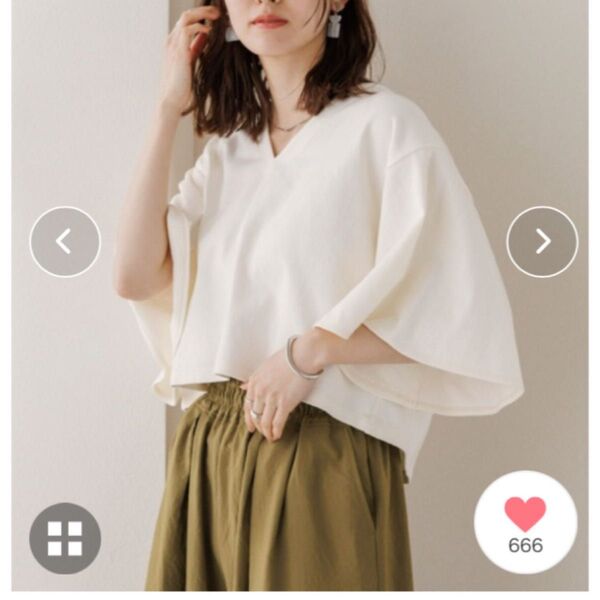Screen dimensions: 600x600
Task: Show the next product photo
Action: tap(542, 242)
